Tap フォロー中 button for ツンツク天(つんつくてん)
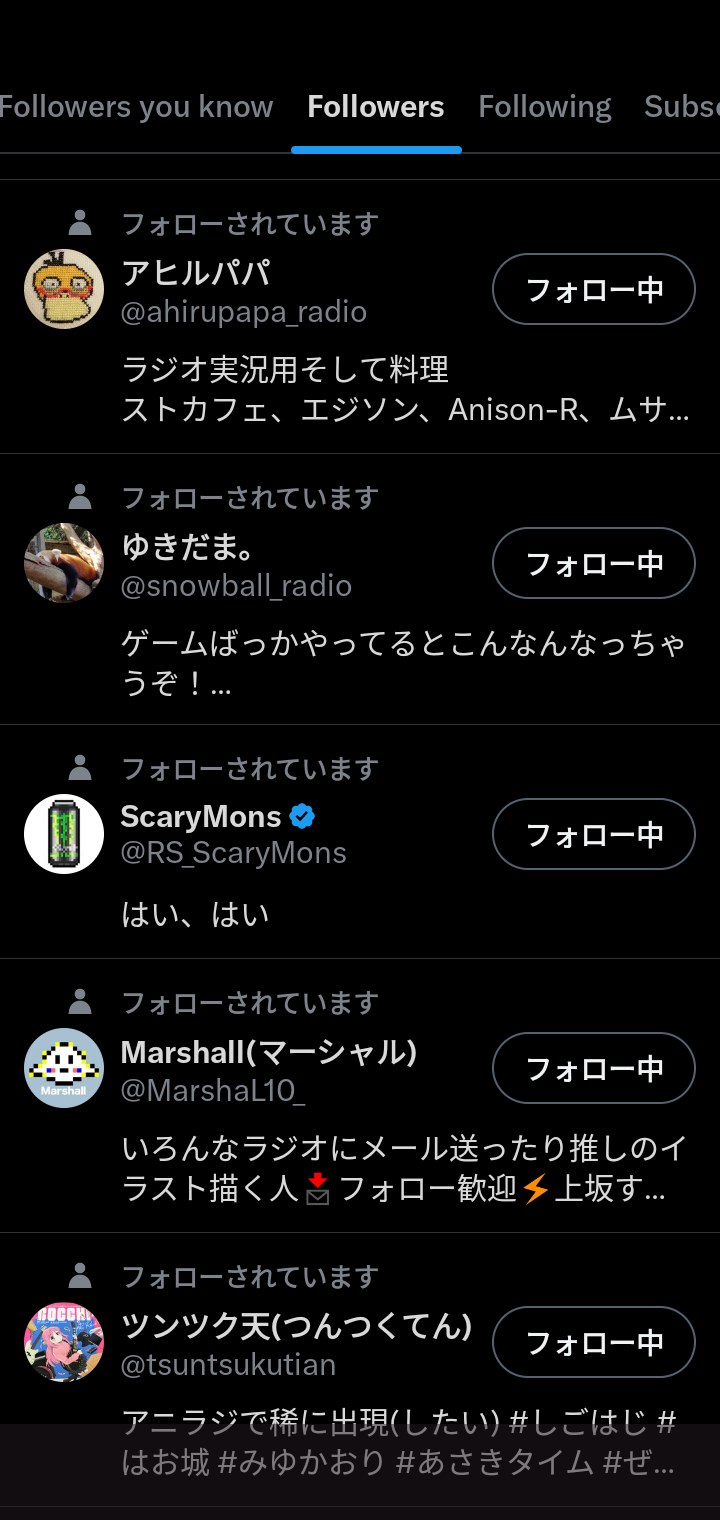This screenshot has width=720, height=1520. (593, 1342)
